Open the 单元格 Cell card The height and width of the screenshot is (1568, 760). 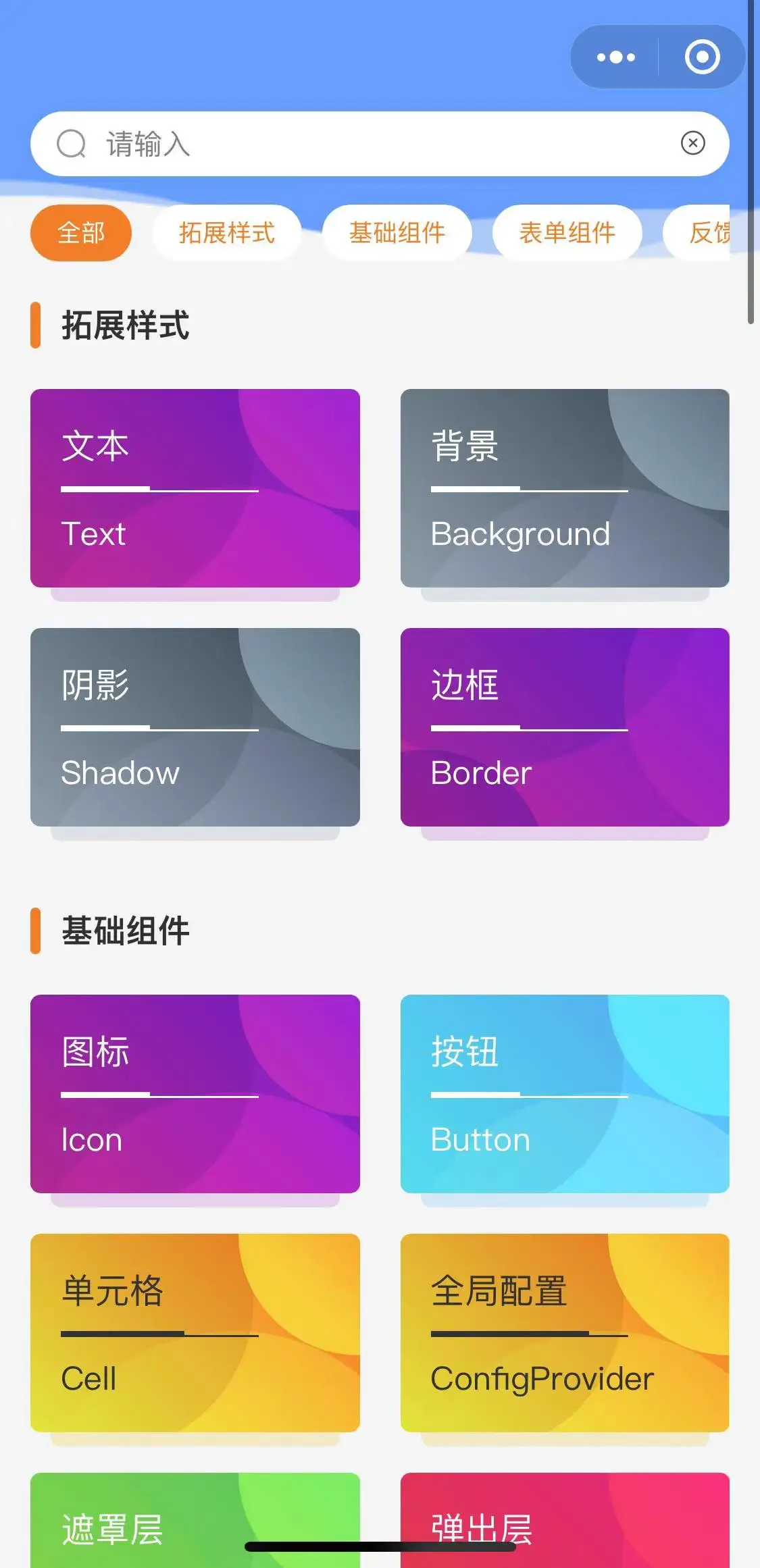[195, 1333]
